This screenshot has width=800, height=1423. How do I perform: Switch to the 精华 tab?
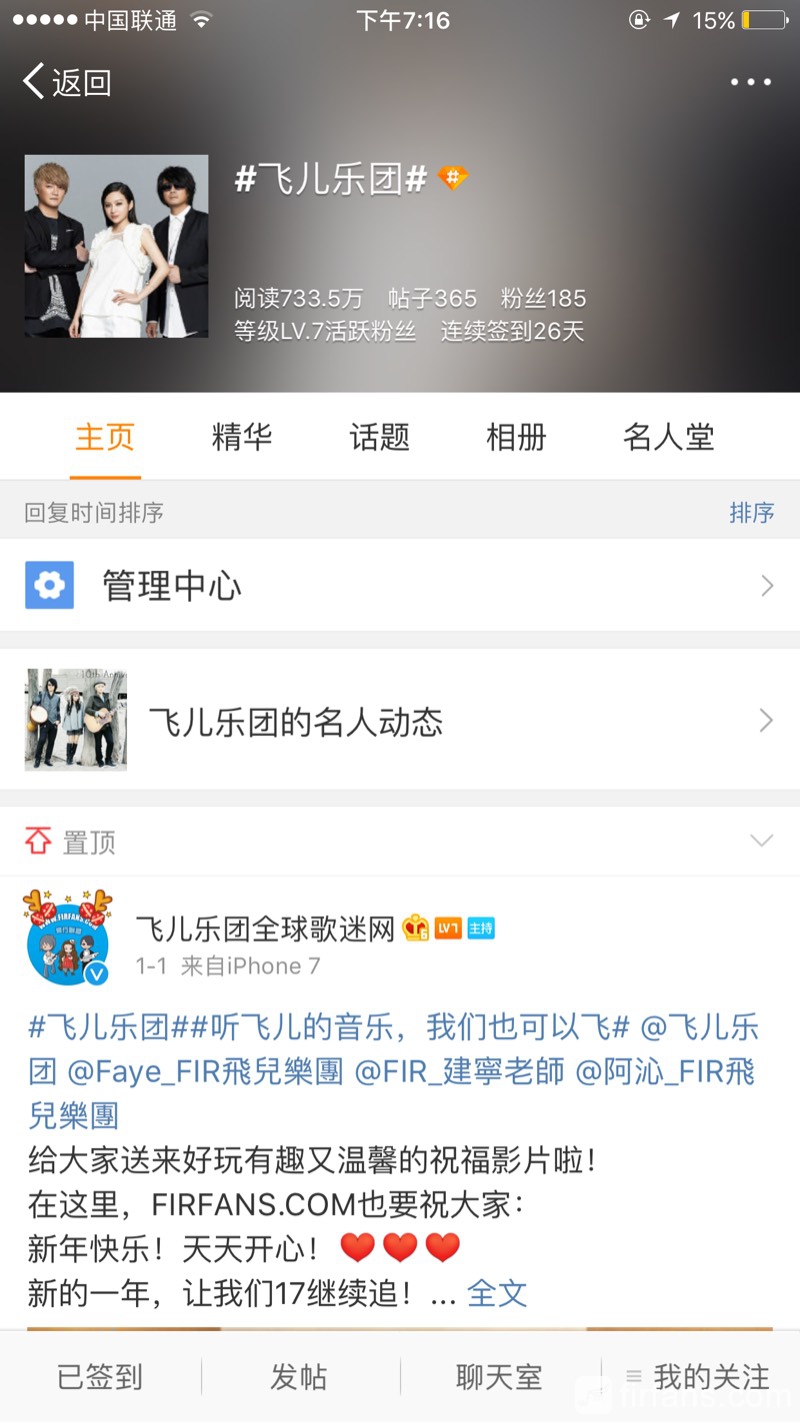[241, 437]
